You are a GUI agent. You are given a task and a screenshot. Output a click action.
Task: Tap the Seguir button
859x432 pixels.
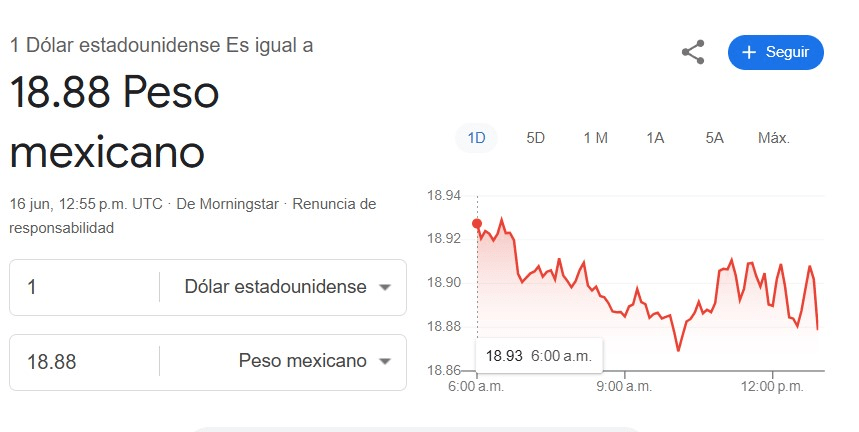pos(776,53)
